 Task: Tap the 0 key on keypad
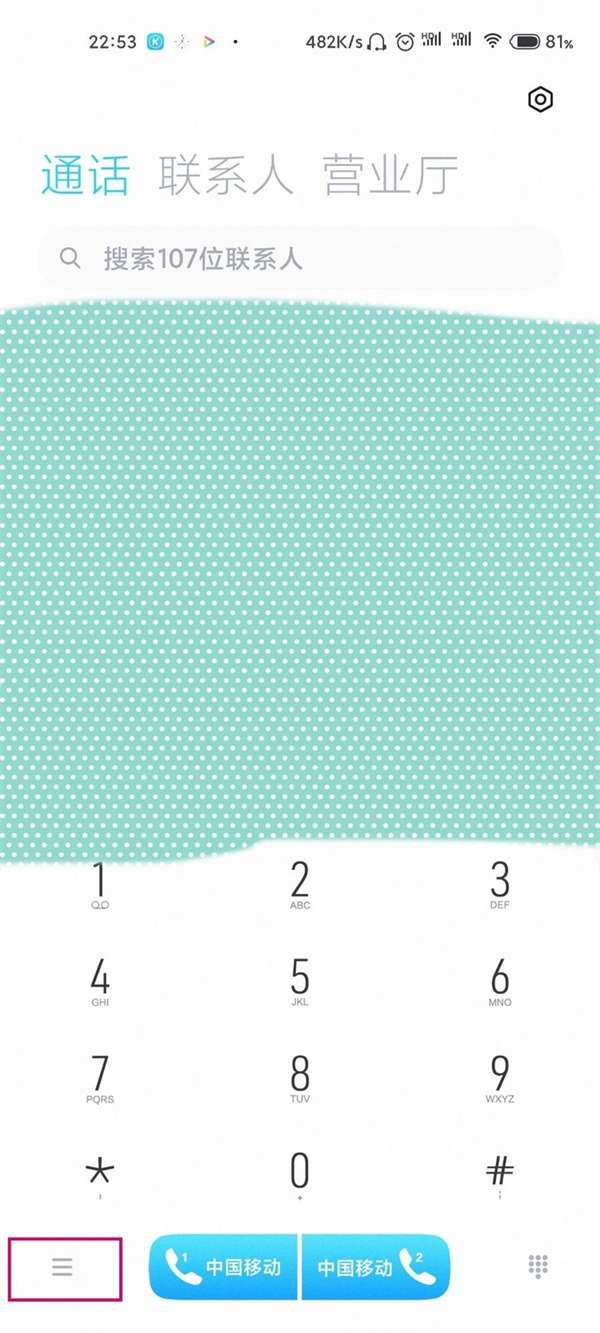[x=300, y=1174]
